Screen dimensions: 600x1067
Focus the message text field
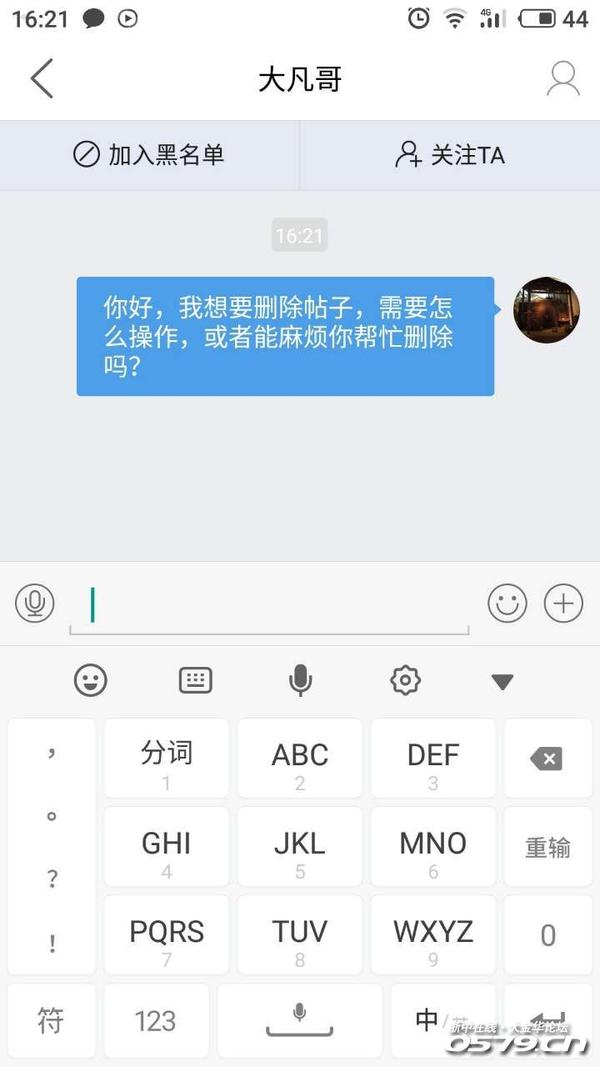pyautogui.click(x=270, y=604)
